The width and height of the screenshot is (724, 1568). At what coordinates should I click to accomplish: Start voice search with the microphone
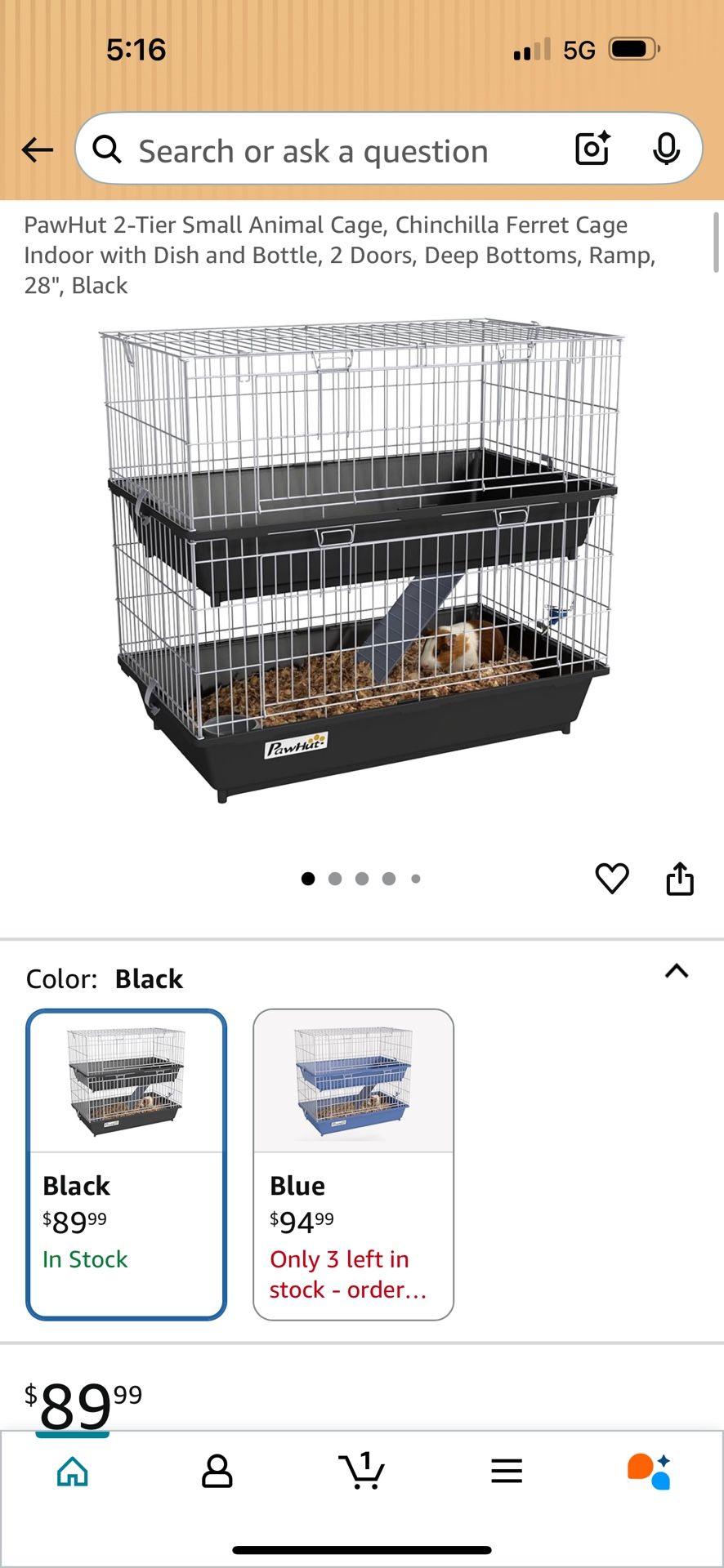pyautogui.click(x=667, y=149)
